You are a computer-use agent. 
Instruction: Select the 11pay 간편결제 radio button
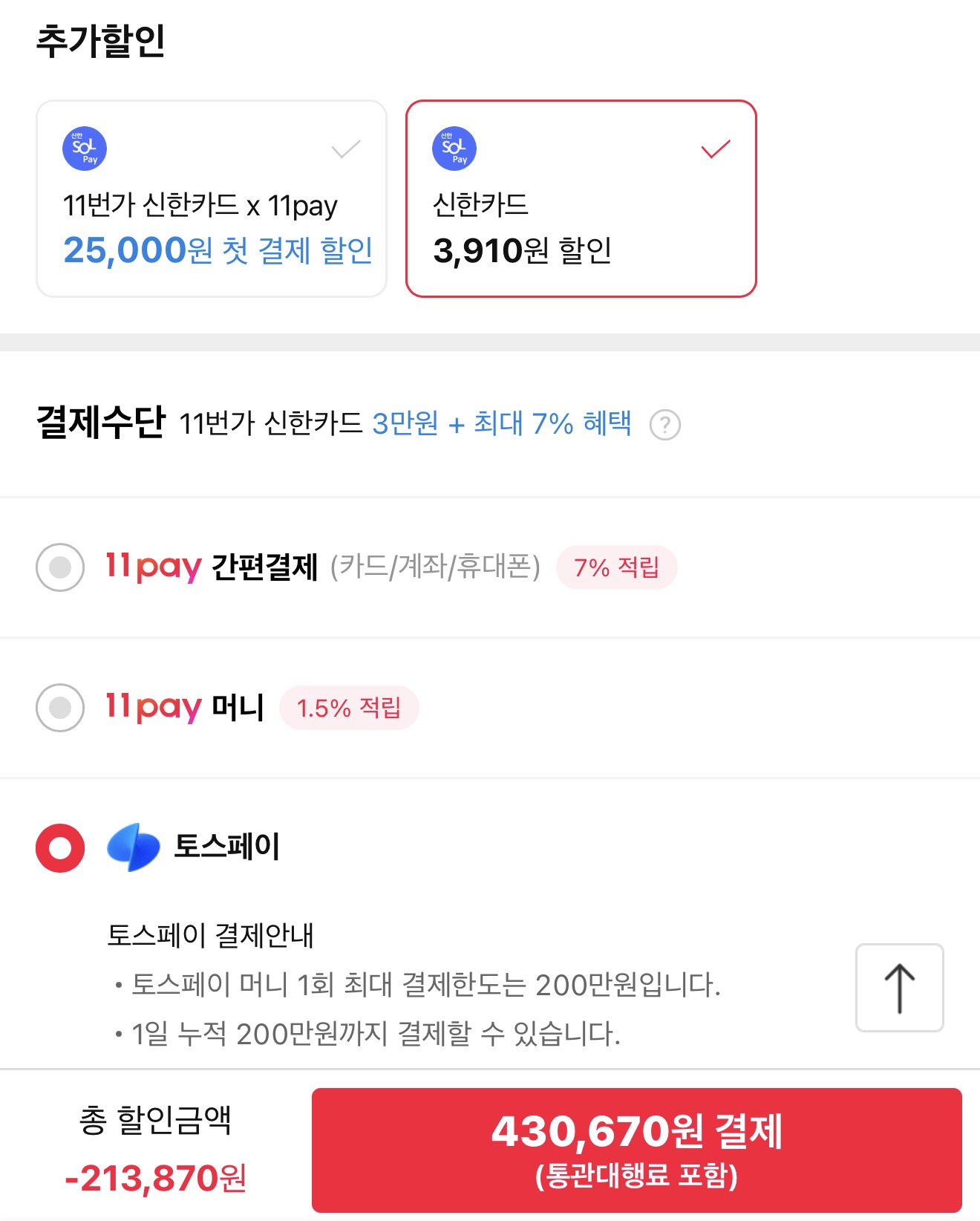59,567
